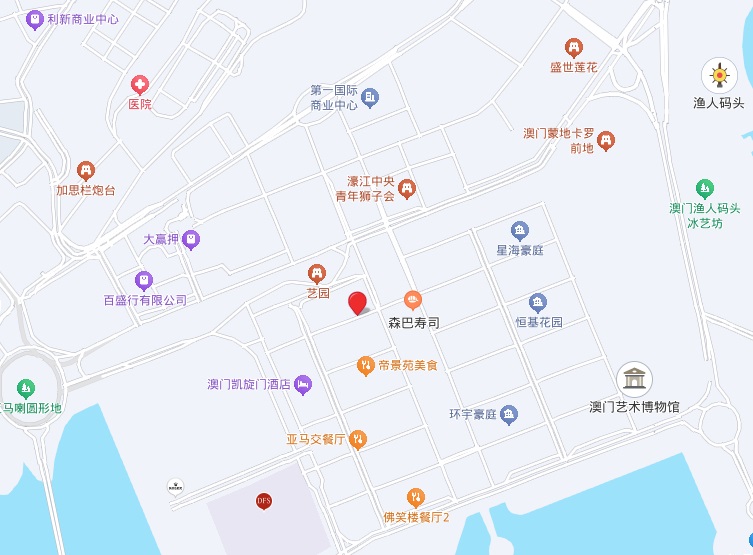Tap the 艺园 landmark marker
Viewport: 753px width, 555px height.
(317, 273)
